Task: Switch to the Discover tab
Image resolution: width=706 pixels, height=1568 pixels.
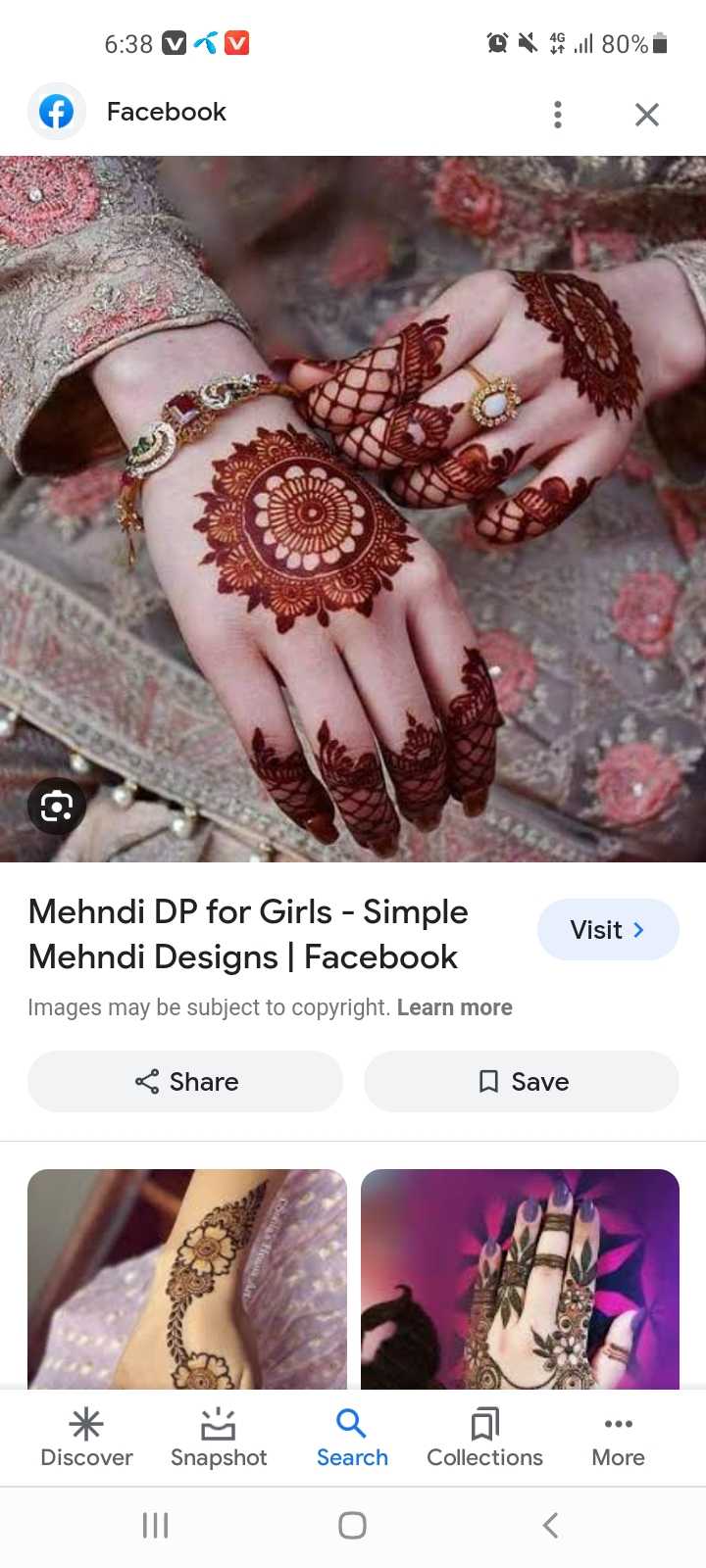Action: [86, 1438]
